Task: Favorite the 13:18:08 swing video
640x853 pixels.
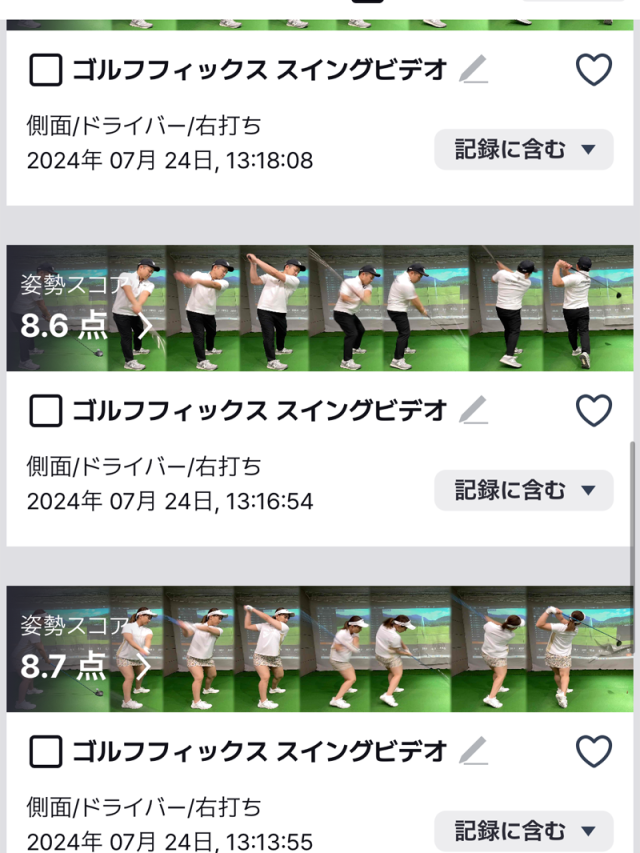Action: (x=594, y=70)
